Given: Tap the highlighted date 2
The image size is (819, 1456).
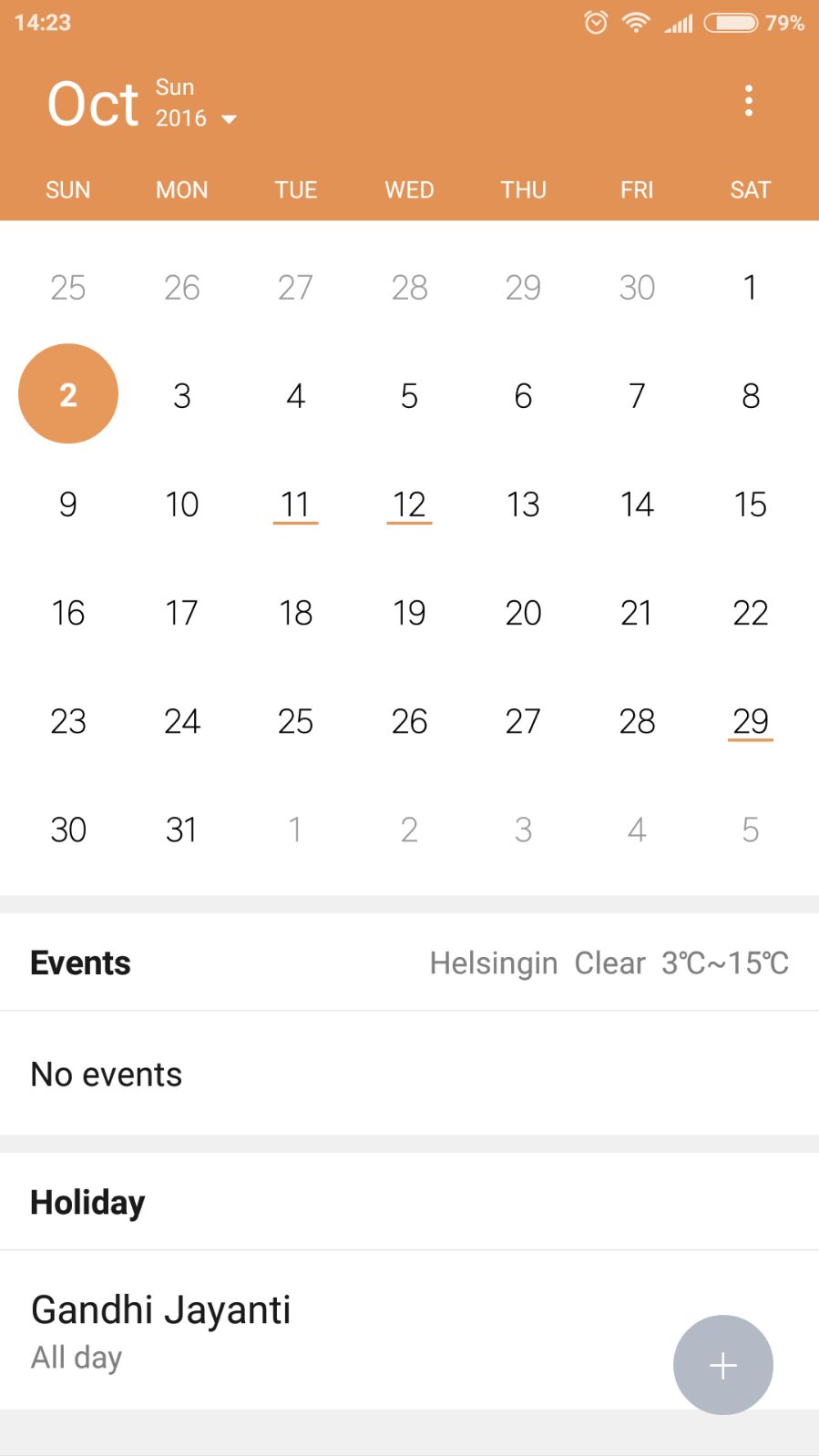Looking at the screenshot, I should pyautogui.click(x=68, y=394).
